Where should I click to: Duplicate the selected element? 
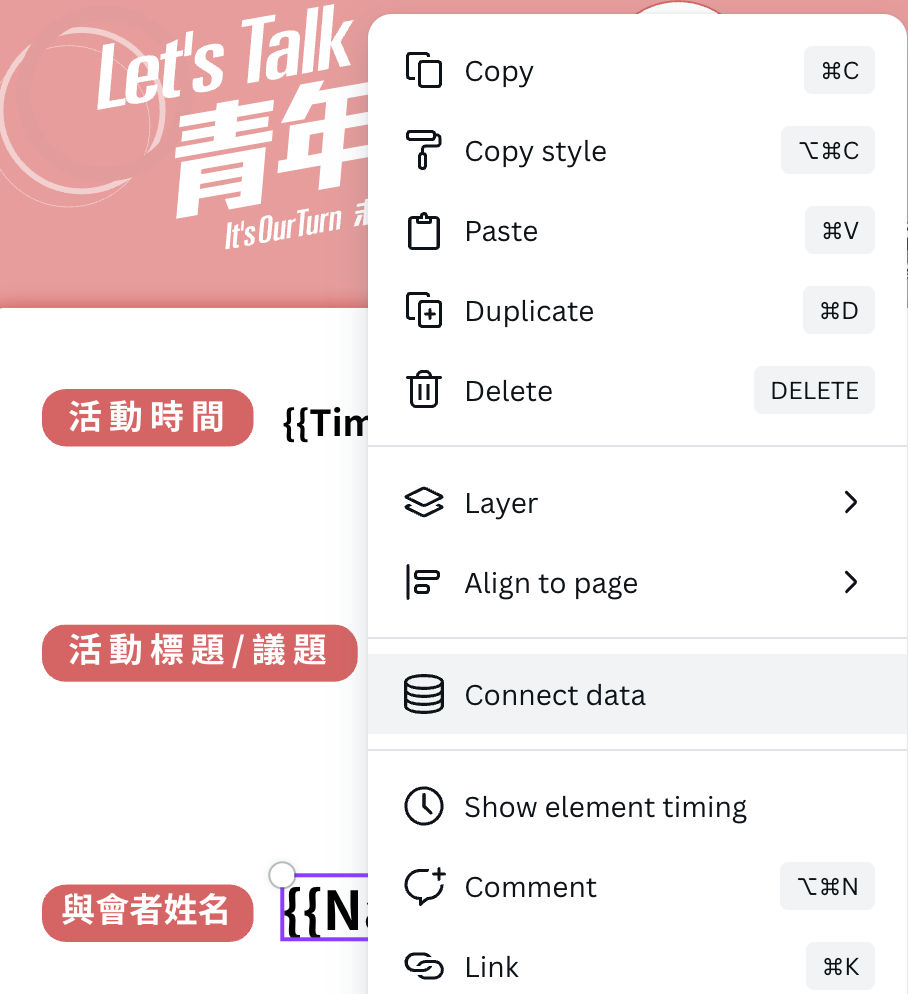pyautogui.click(x=528, y=312)
